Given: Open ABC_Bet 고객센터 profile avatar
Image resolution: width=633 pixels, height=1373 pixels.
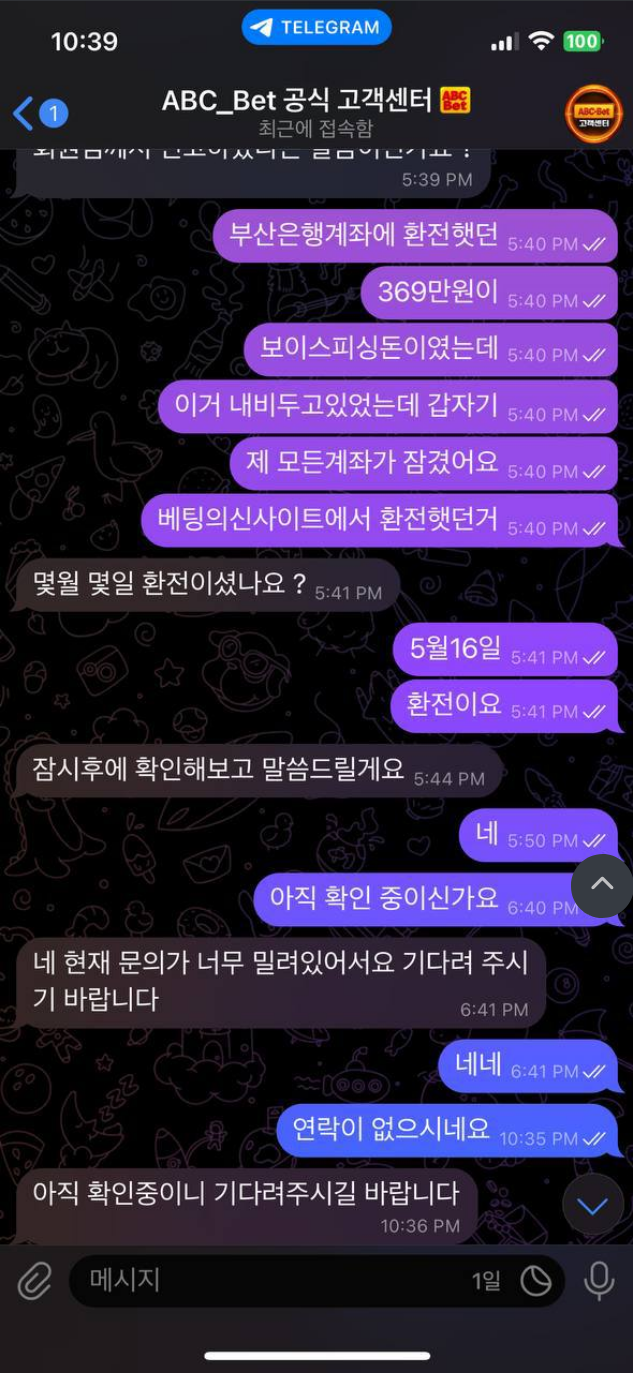Looking at the screenshot, I should 593,113.
